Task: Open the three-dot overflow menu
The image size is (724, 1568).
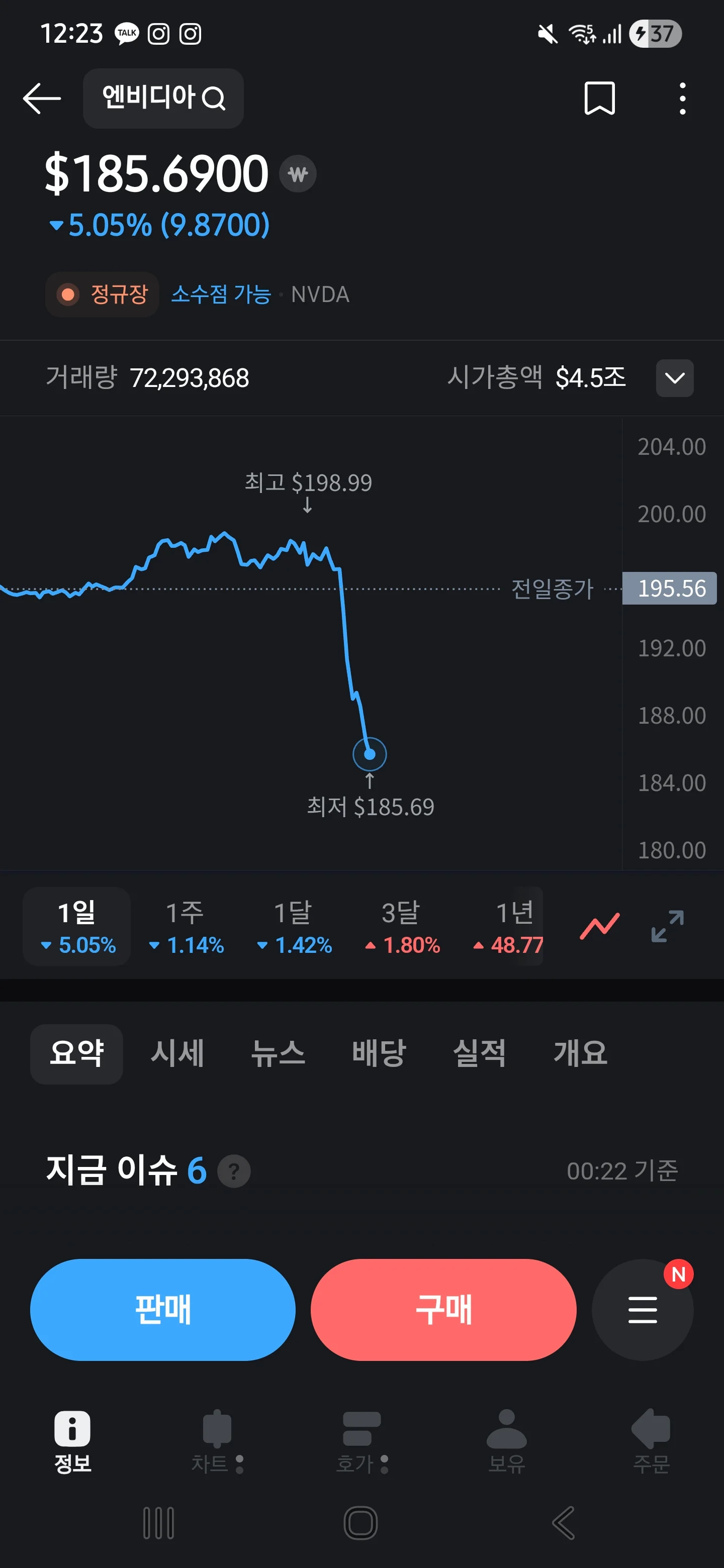Action: [682, 98]
